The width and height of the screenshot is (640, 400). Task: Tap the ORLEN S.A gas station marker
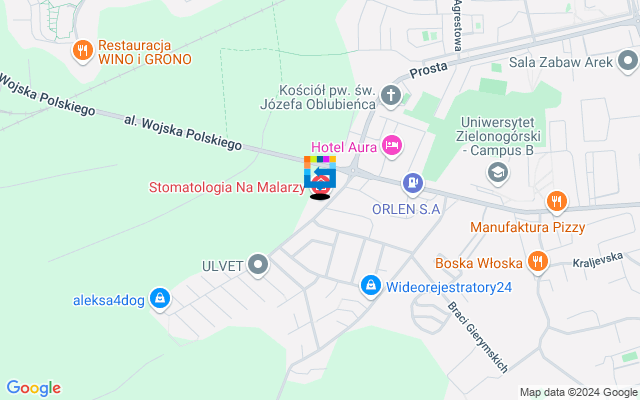(x=410, y=183)
